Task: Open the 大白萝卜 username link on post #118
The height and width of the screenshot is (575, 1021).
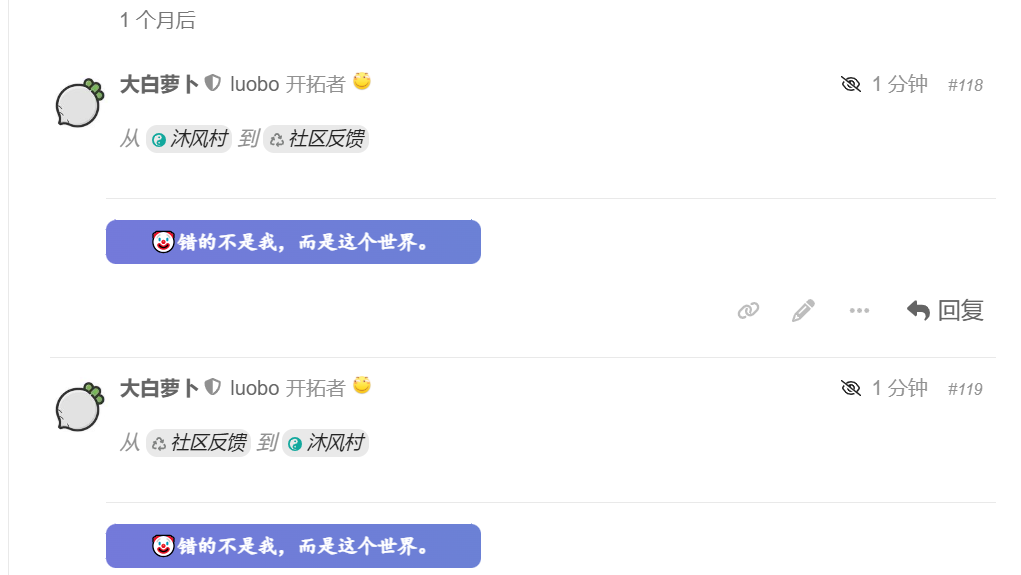Action: (159, 85)
